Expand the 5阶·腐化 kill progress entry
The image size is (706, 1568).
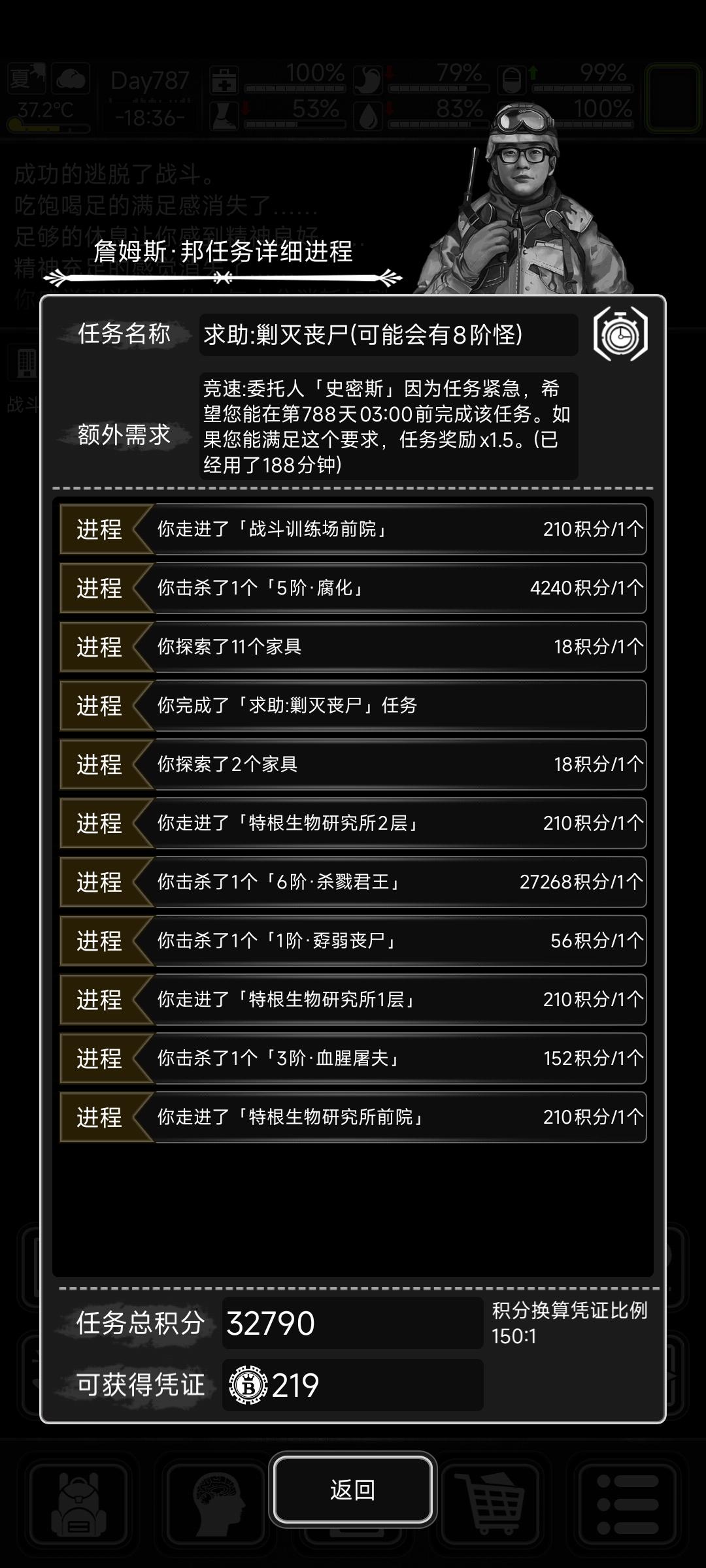[353, 588]
